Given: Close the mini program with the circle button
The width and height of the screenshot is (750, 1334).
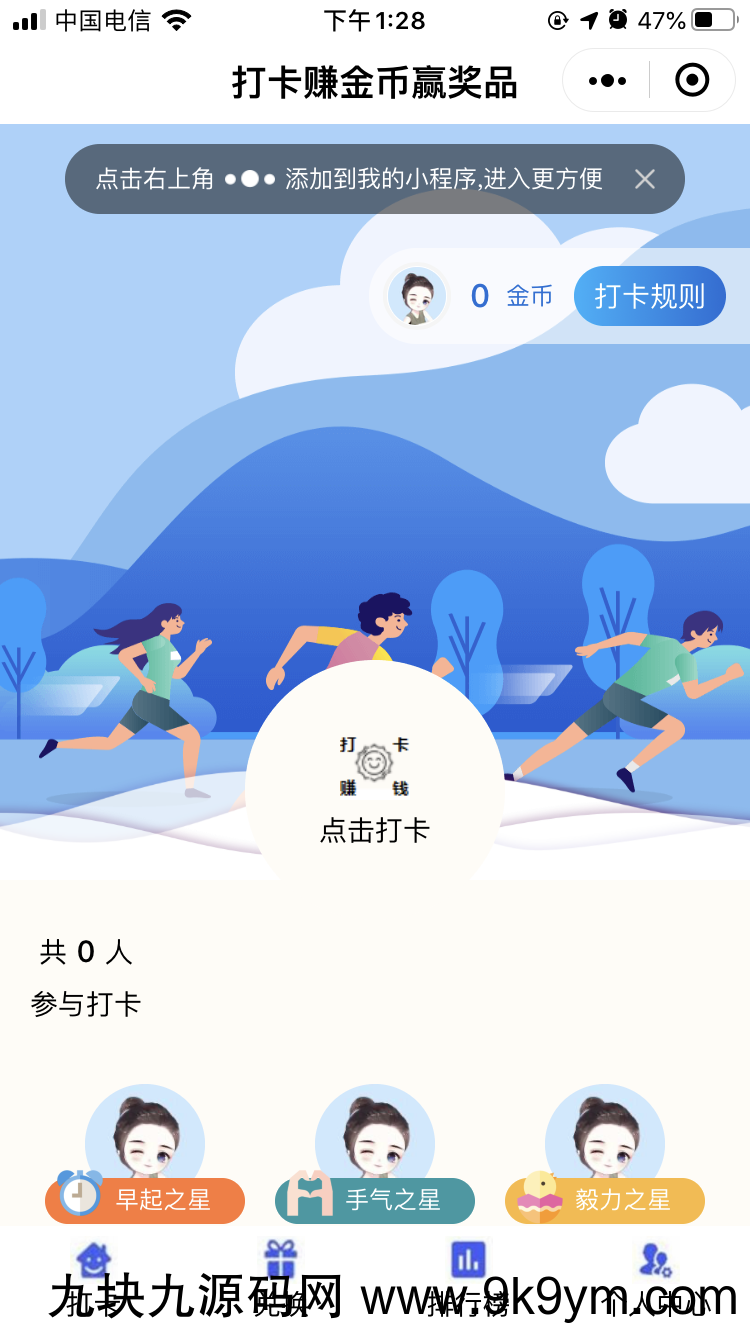Looking at the screenshot, I should click(x=692, y=80).
